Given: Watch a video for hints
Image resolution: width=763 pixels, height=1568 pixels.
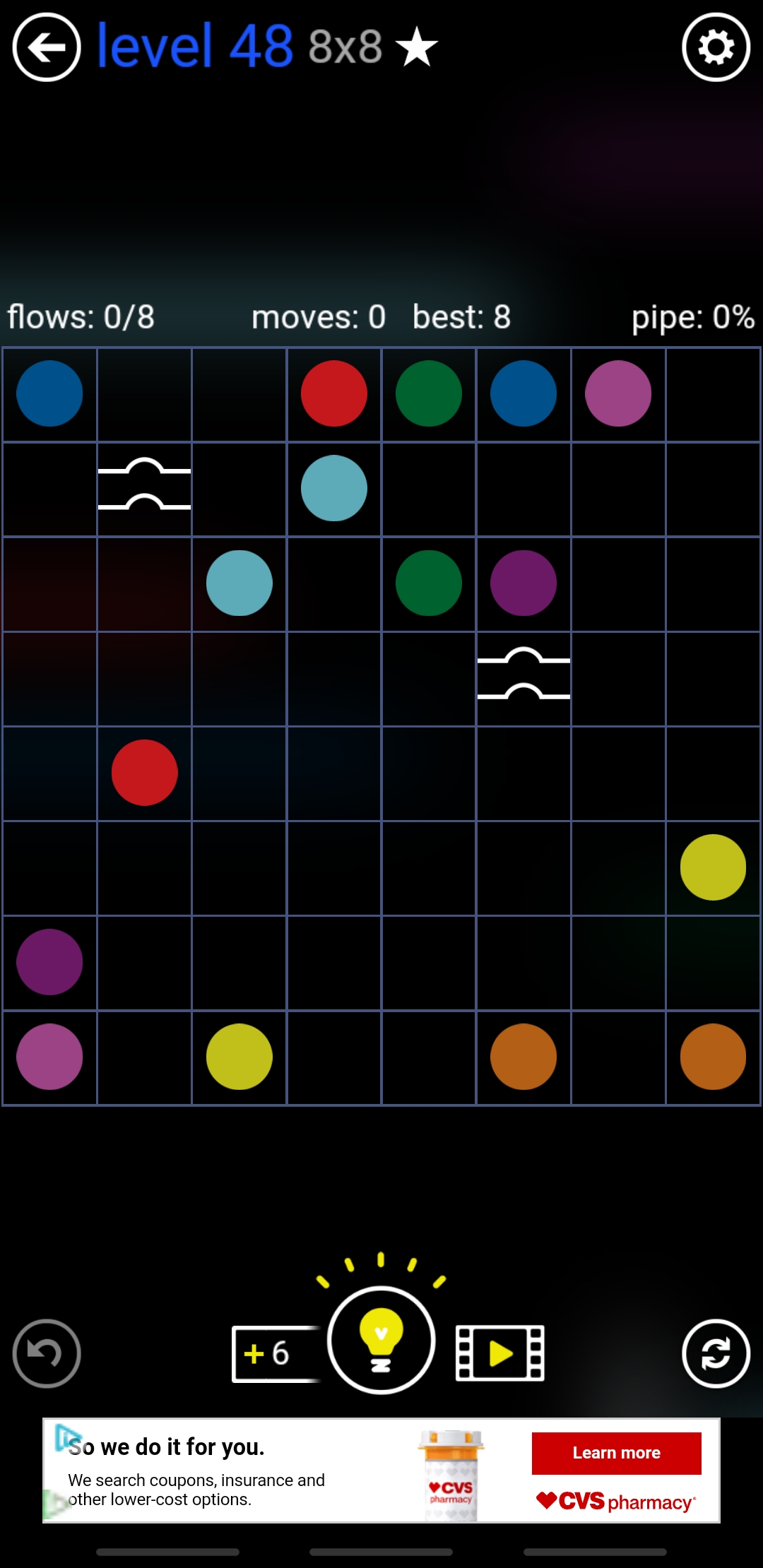Looking at the screenshot, I should click(500, 1353).
